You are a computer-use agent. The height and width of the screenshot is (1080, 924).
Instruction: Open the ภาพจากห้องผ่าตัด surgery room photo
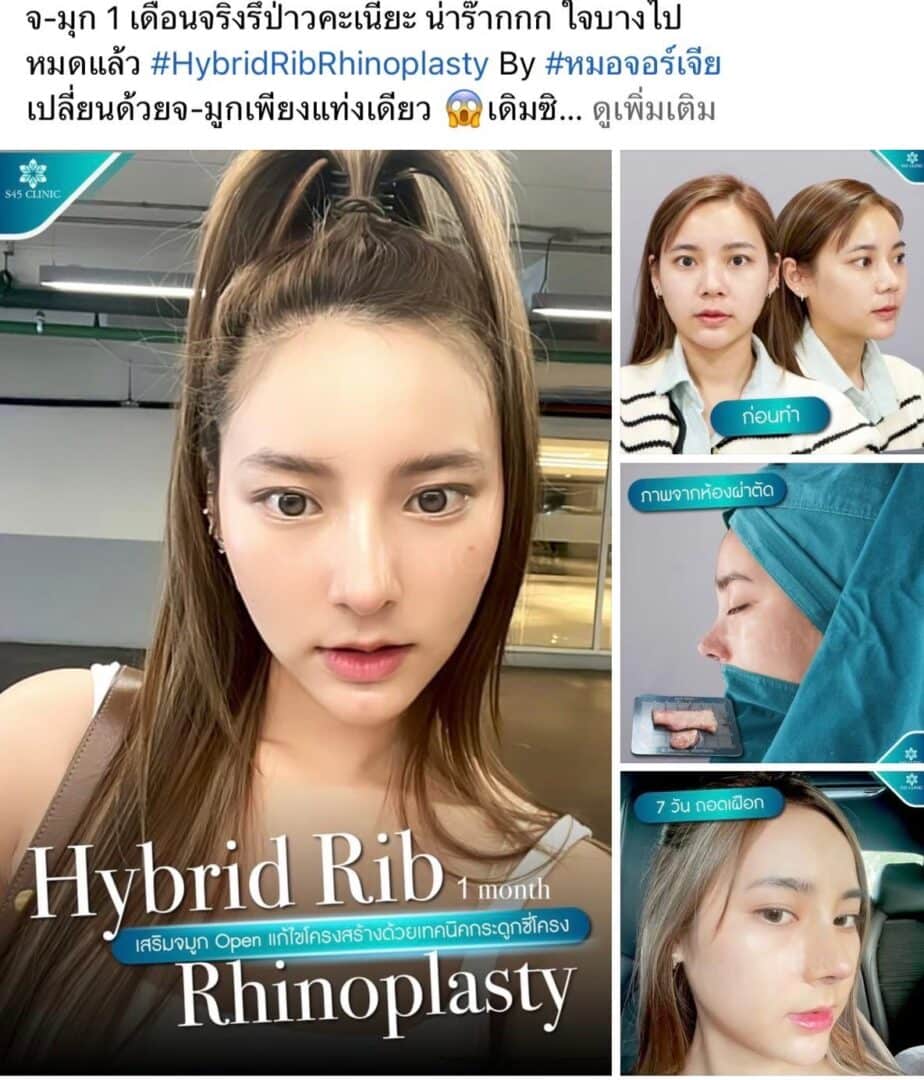(x=771, y=612)
